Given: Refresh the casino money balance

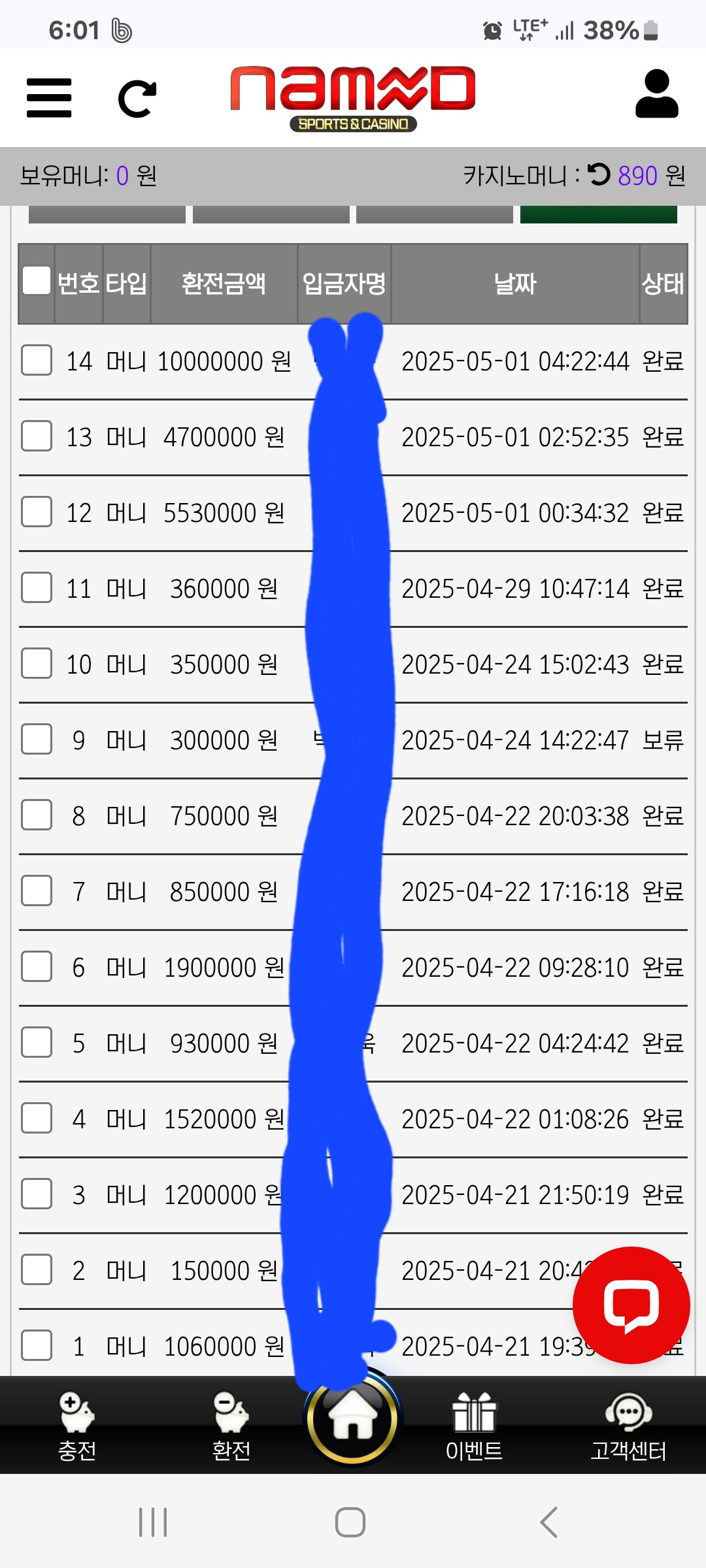Looking at the screenshot, I should tap(599, 174).
